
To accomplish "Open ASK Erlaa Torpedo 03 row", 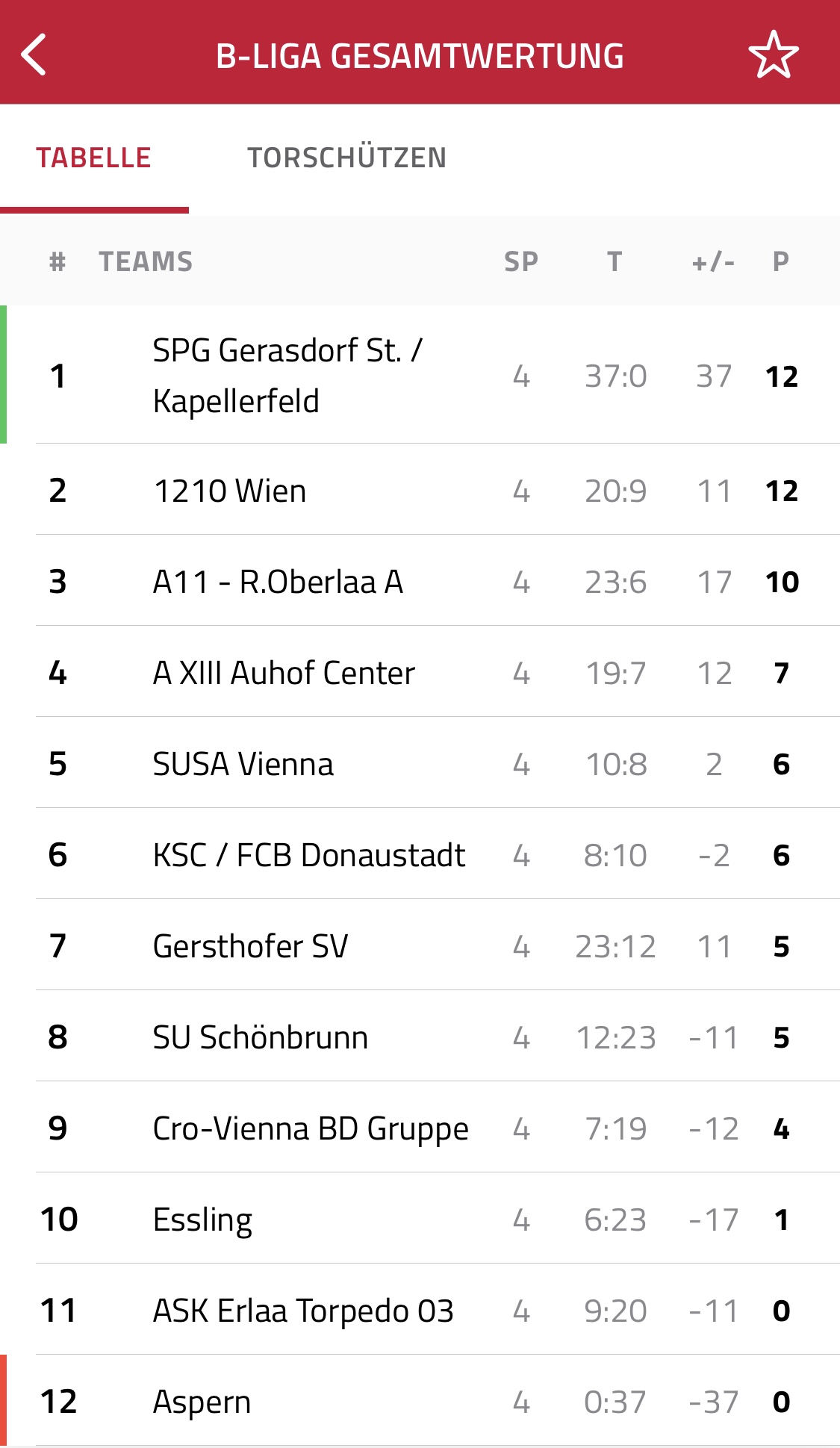I will coord(420,1310).
